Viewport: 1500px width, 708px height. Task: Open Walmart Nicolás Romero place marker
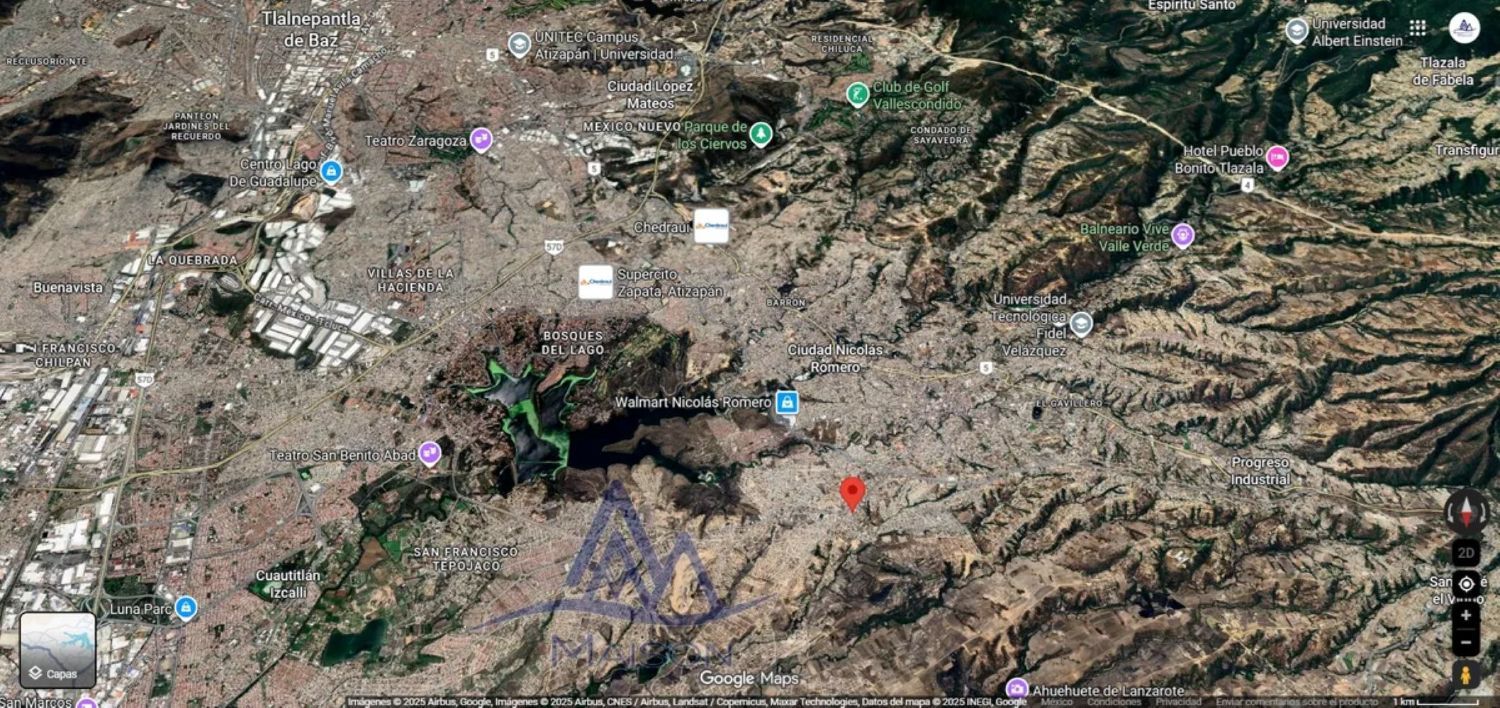[787, 402]
